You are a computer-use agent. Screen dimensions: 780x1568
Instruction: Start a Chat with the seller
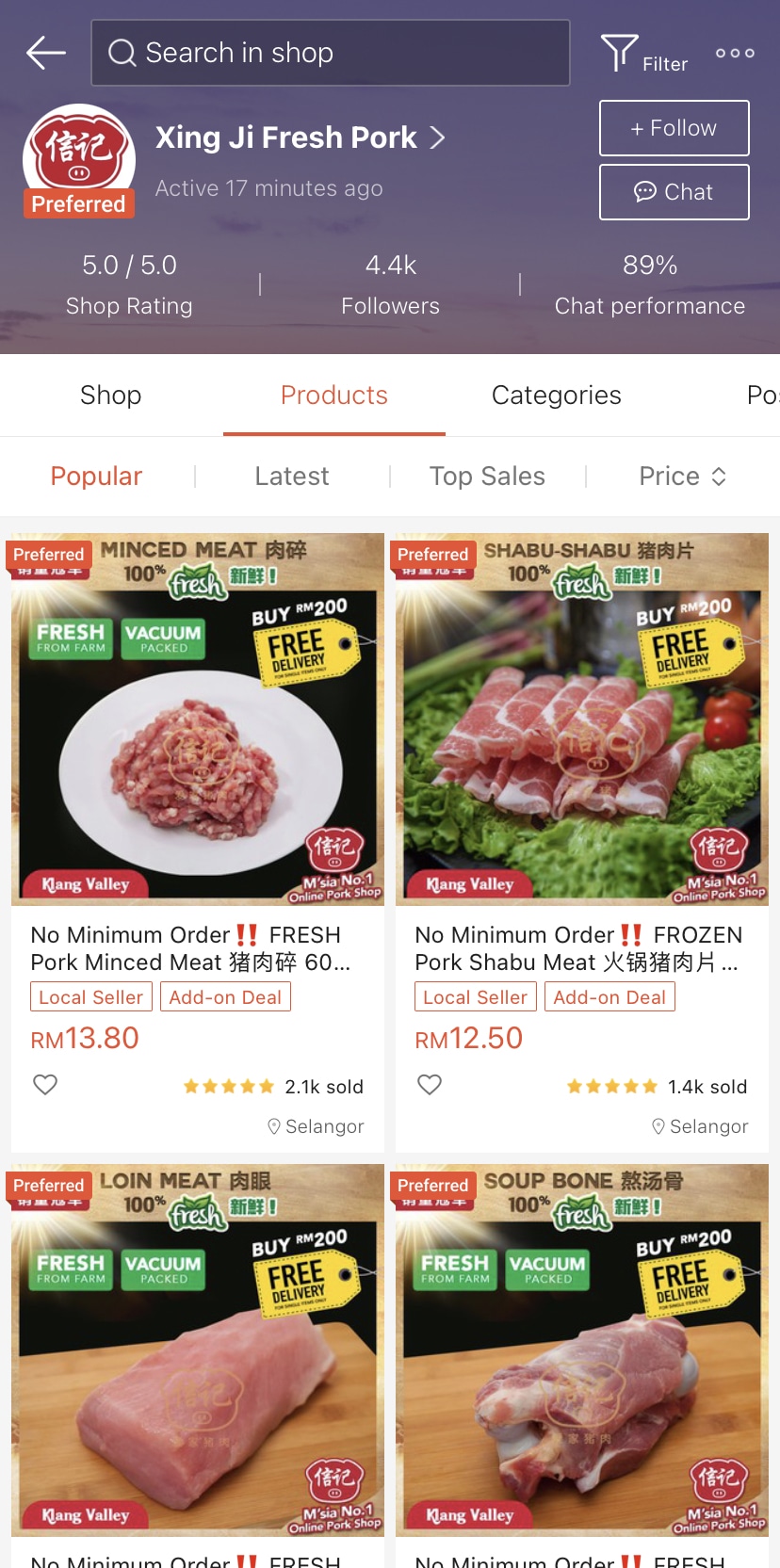[674, 192]
